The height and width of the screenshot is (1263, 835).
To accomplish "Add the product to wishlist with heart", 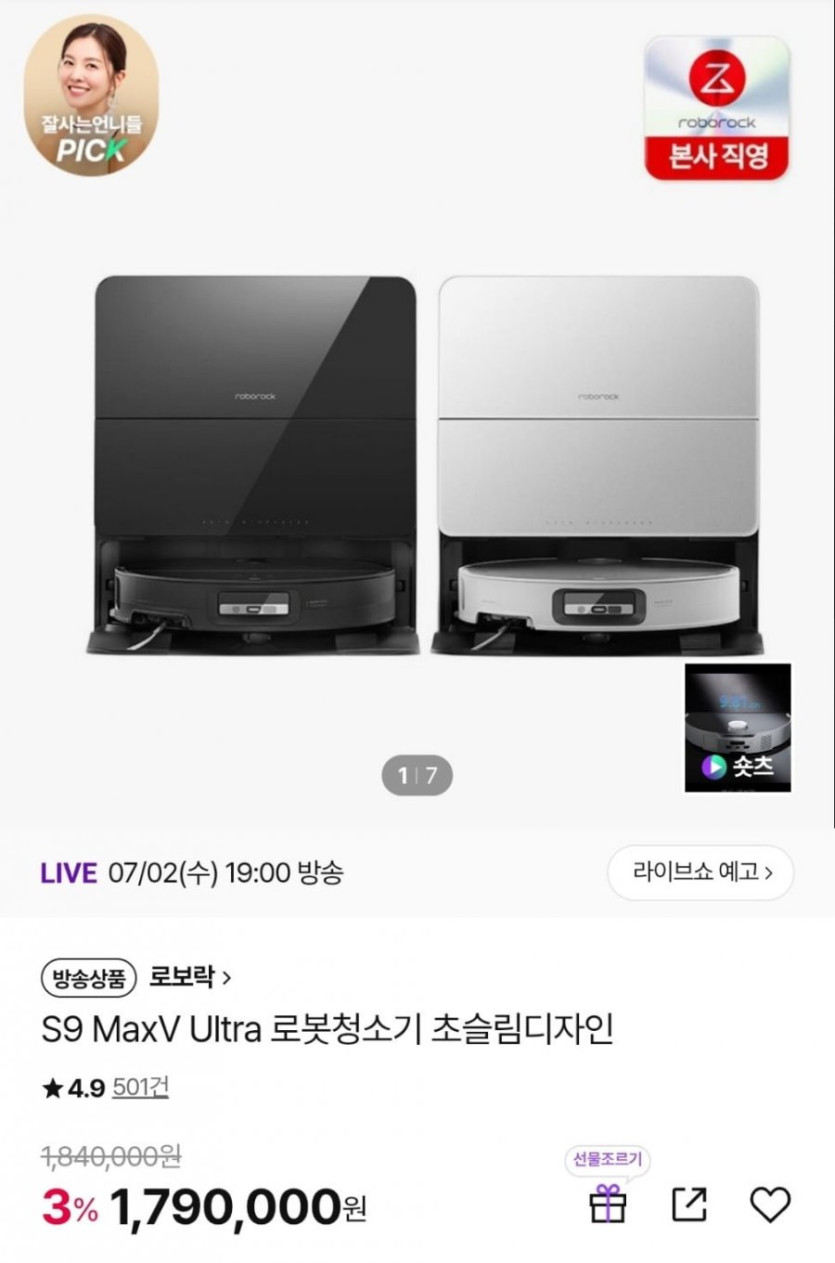I will click(770, 1204).
